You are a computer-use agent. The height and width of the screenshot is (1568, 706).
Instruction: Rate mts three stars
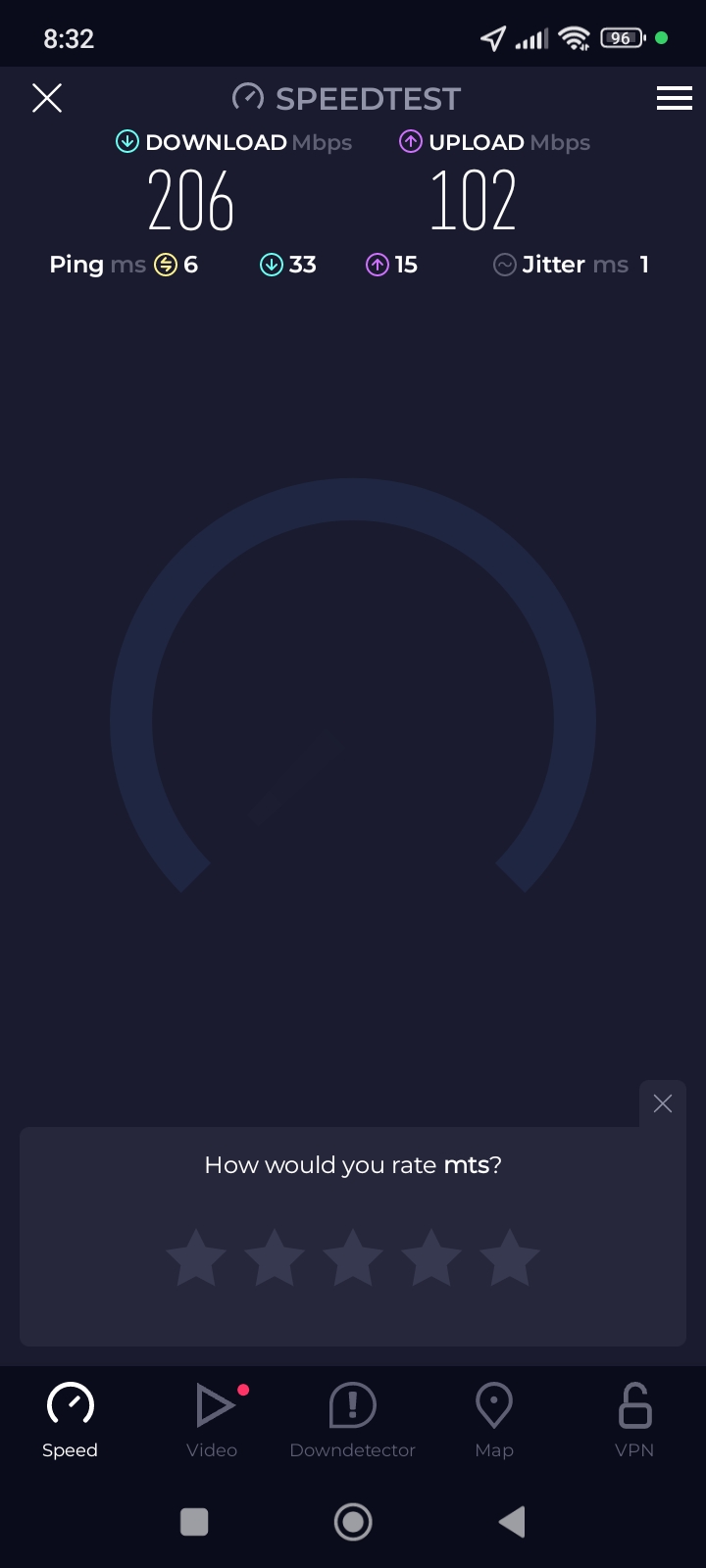tap(353, 1257)
